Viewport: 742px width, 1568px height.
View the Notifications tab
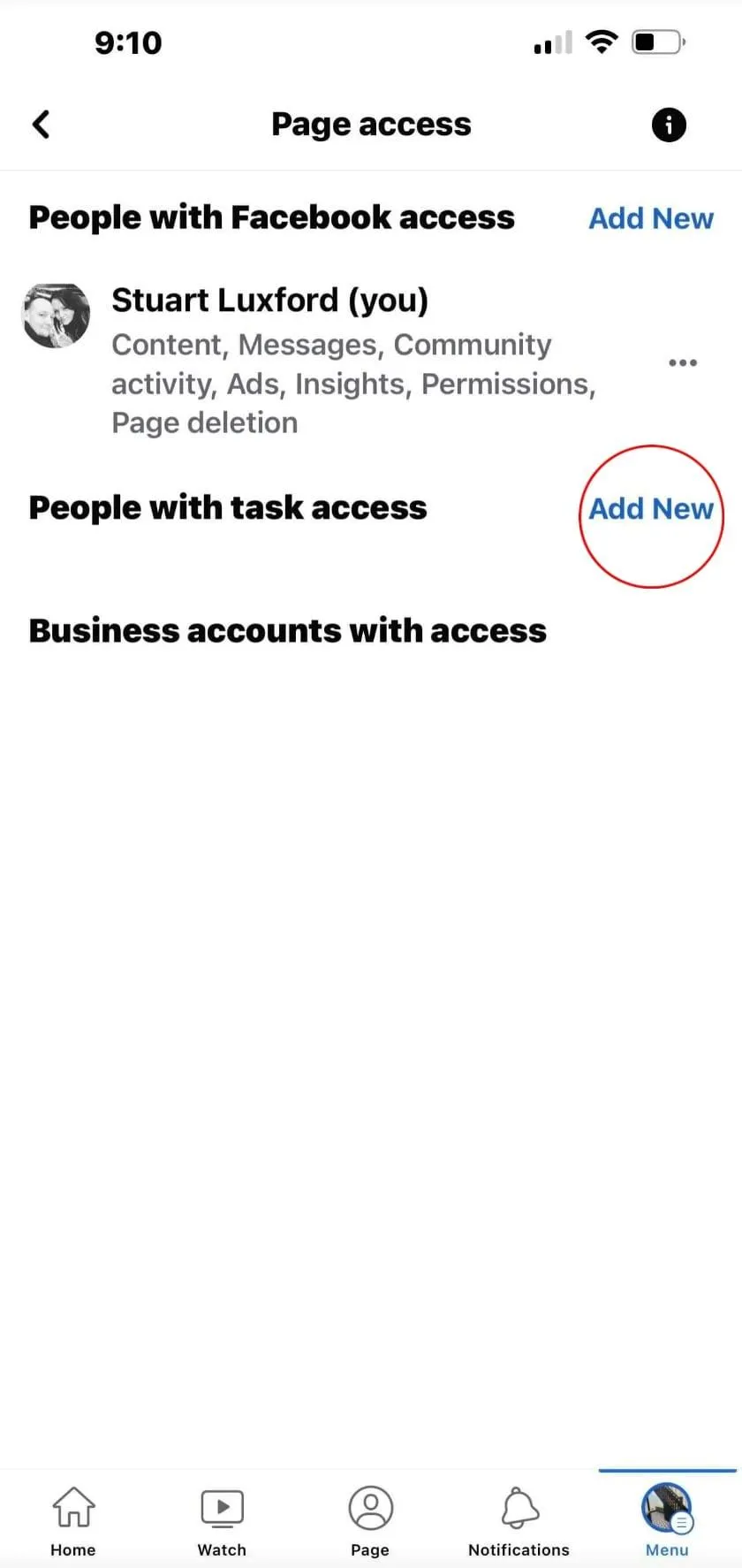click(x=519, y=1519)
